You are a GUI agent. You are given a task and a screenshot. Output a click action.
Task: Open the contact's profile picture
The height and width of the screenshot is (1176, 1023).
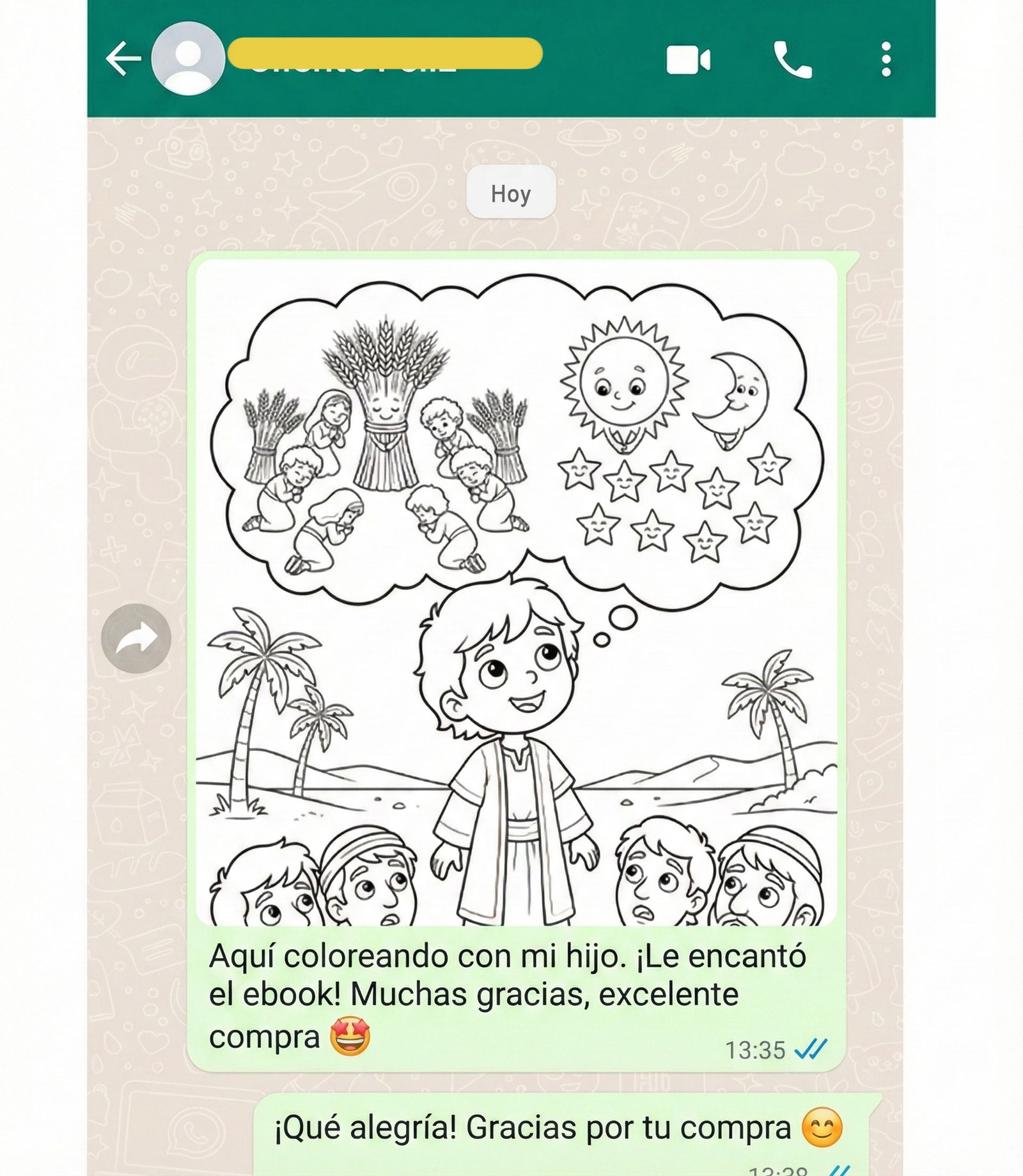click(x=188, y=59)
